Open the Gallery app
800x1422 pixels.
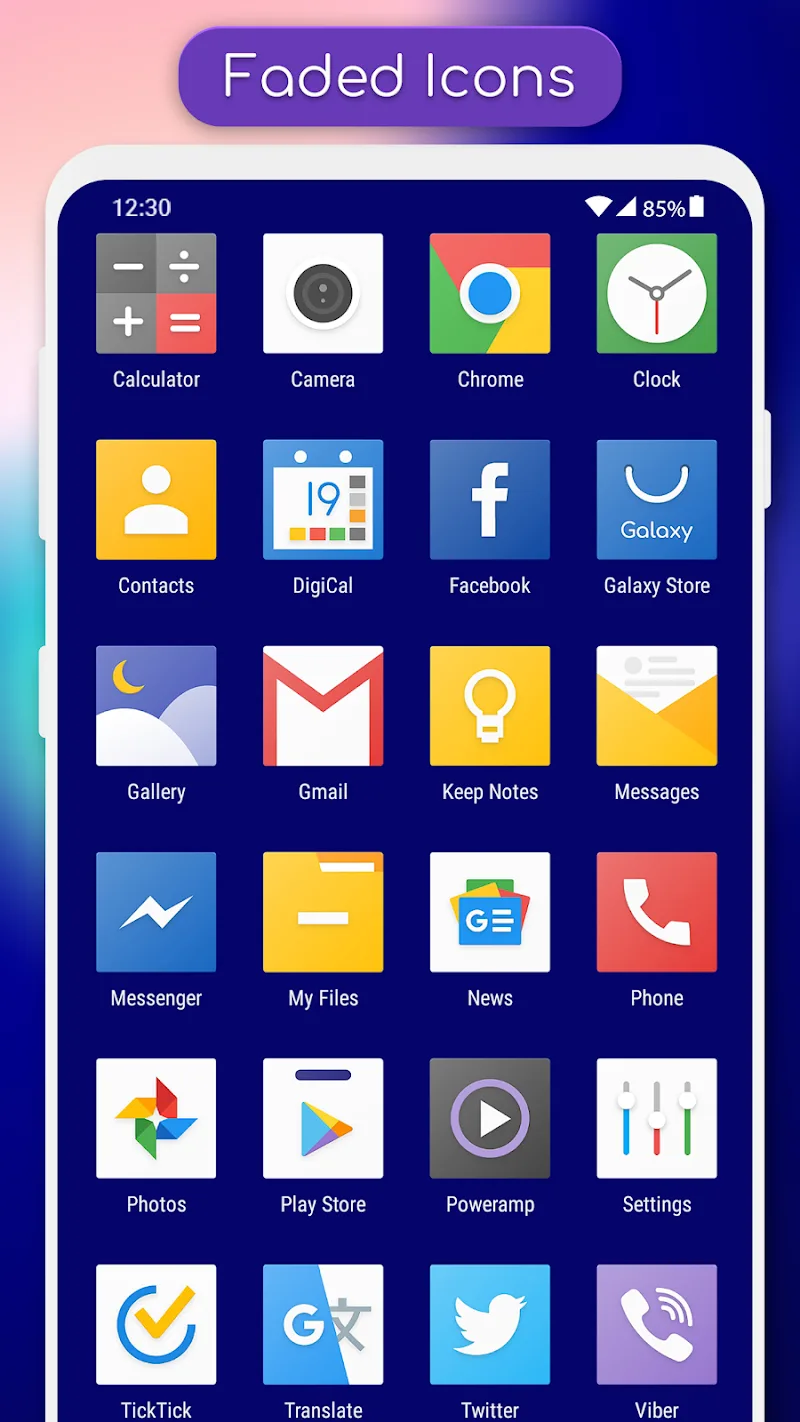point(156,705)
